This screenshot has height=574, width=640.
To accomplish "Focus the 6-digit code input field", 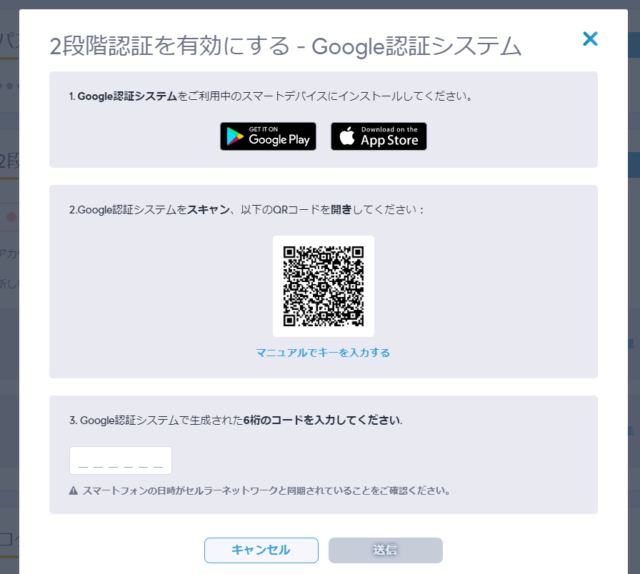I will 121,461.
